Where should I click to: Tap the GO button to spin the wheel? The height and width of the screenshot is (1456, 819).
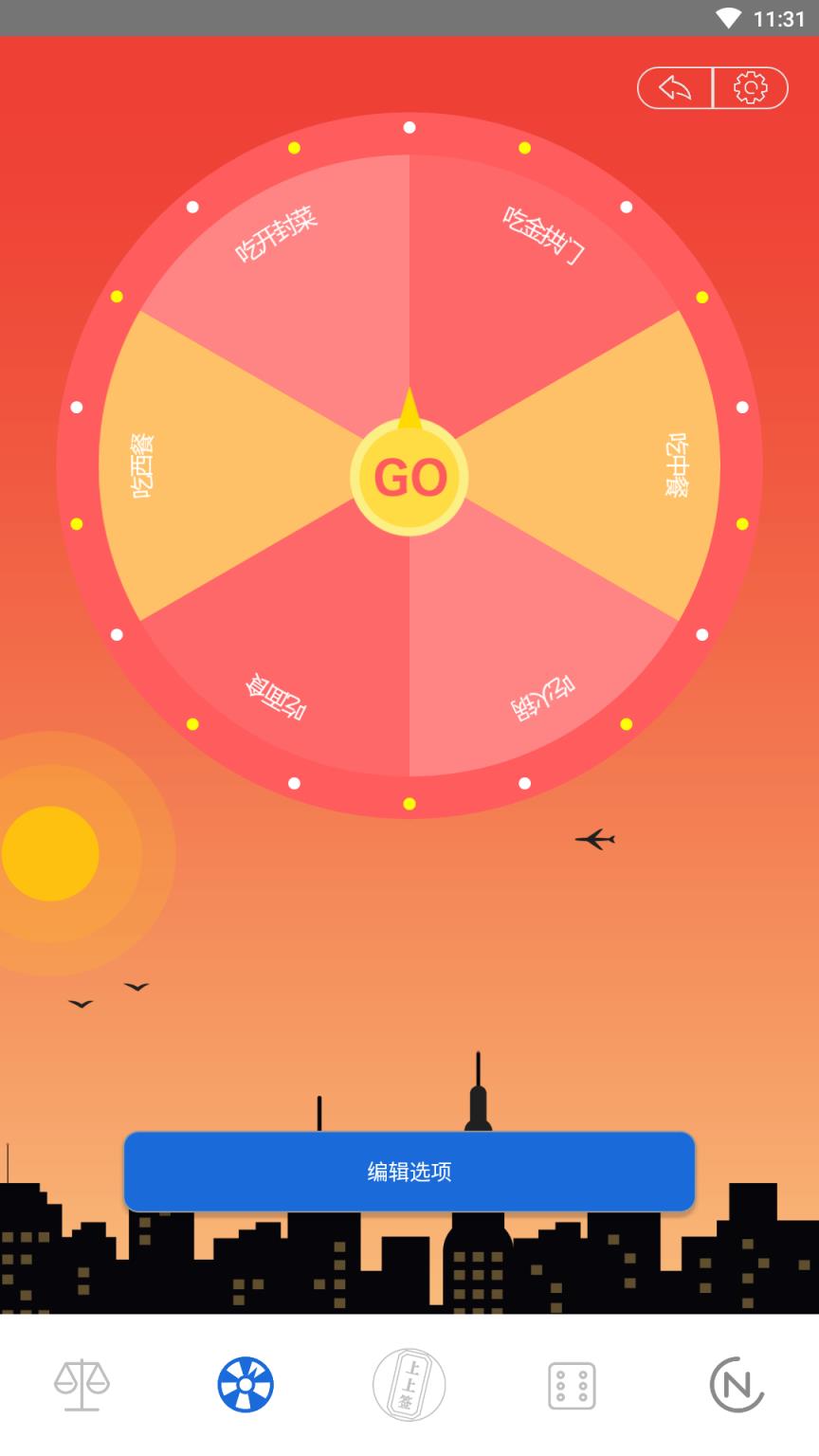click(x=409, y=477)
